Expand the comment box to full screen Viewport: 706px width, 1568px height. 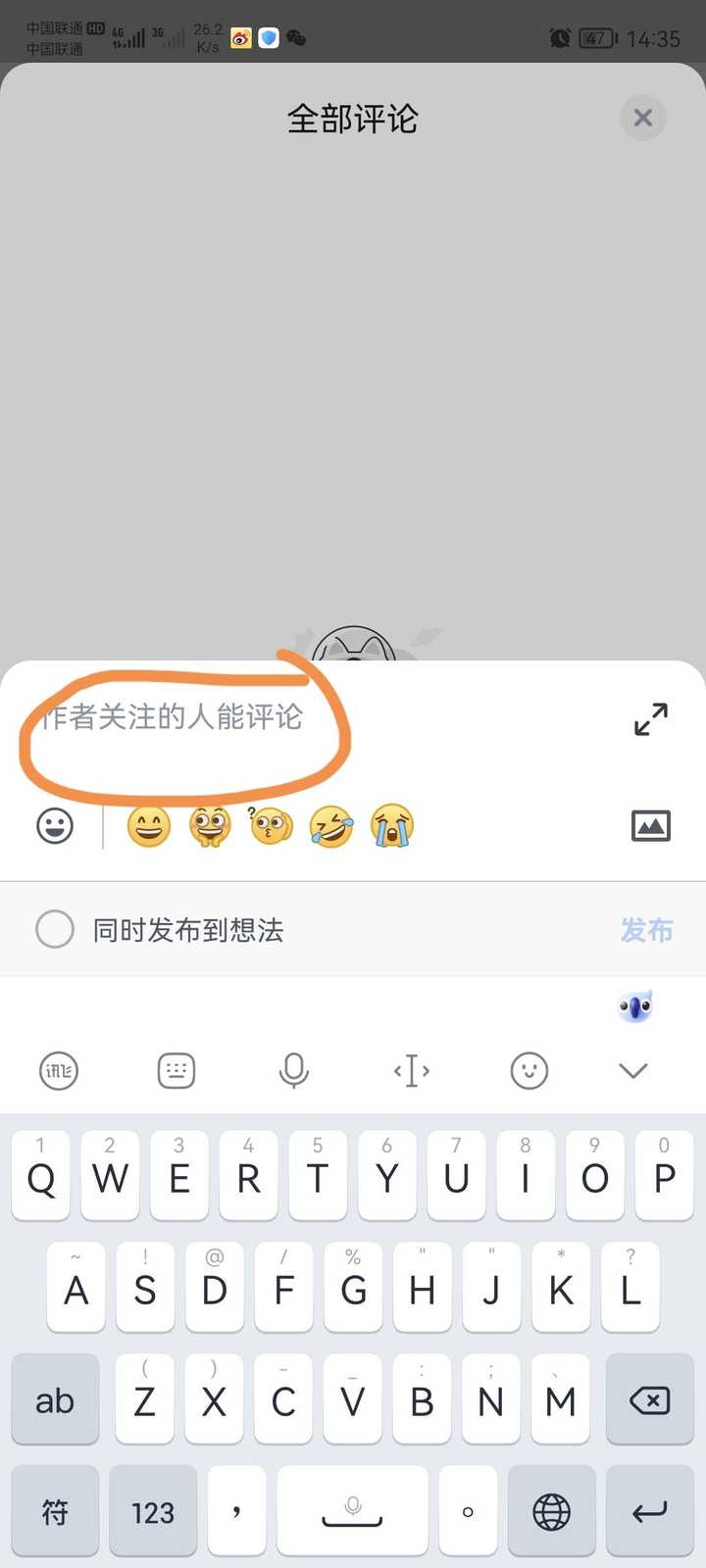pos(651,719)
